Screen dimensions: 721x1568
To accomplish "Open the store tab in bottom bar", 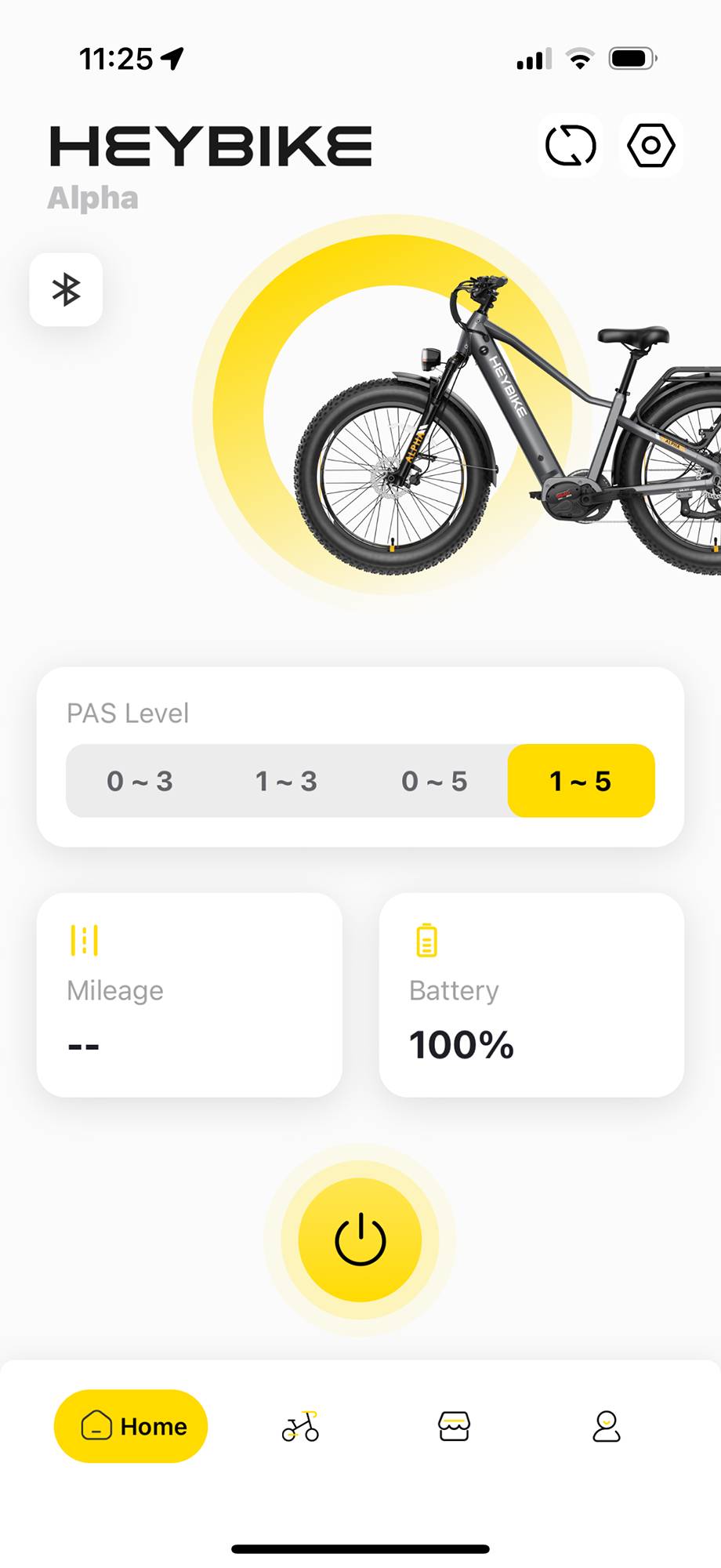I will point(454,1426).
